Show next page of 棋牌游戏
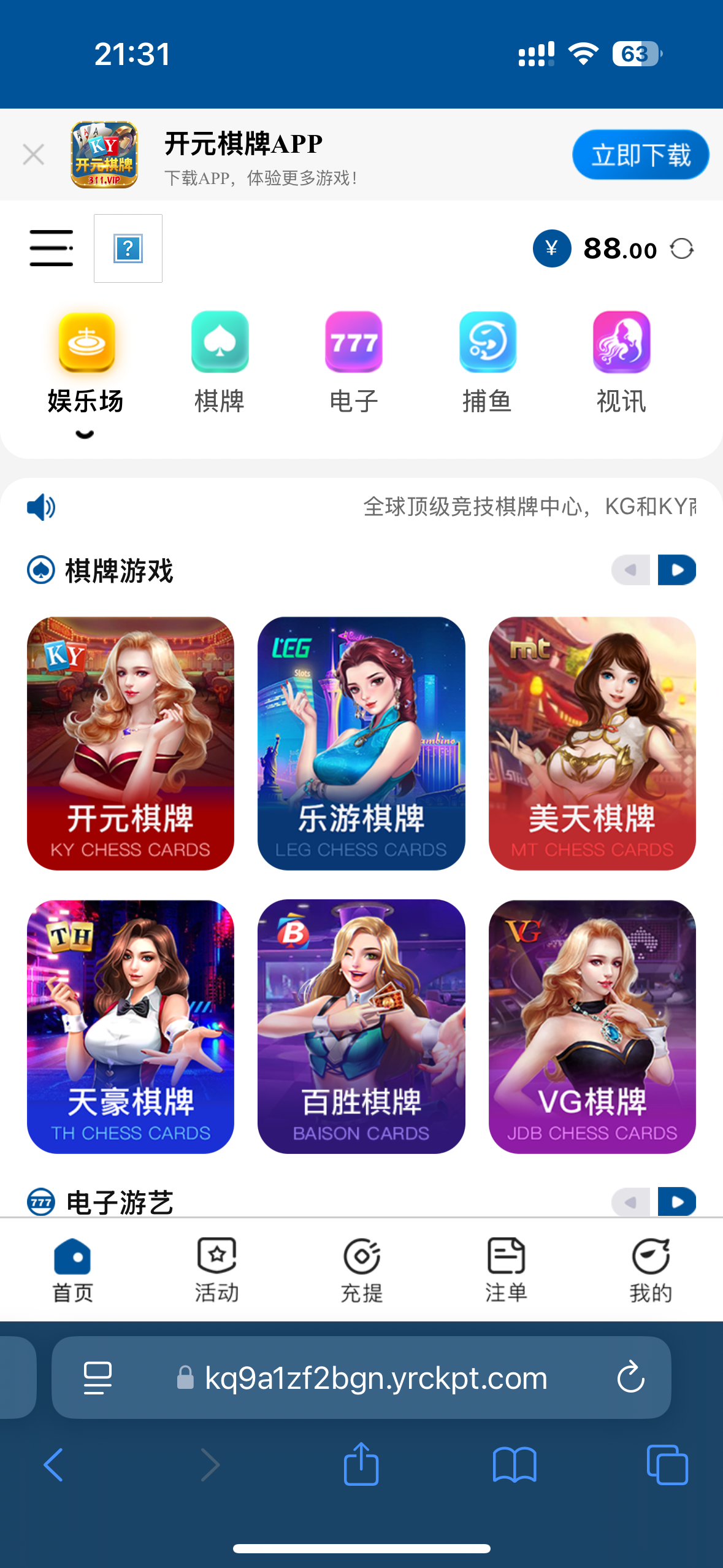The height and width of the screenshot is (1568, 723). coord(676,570)
